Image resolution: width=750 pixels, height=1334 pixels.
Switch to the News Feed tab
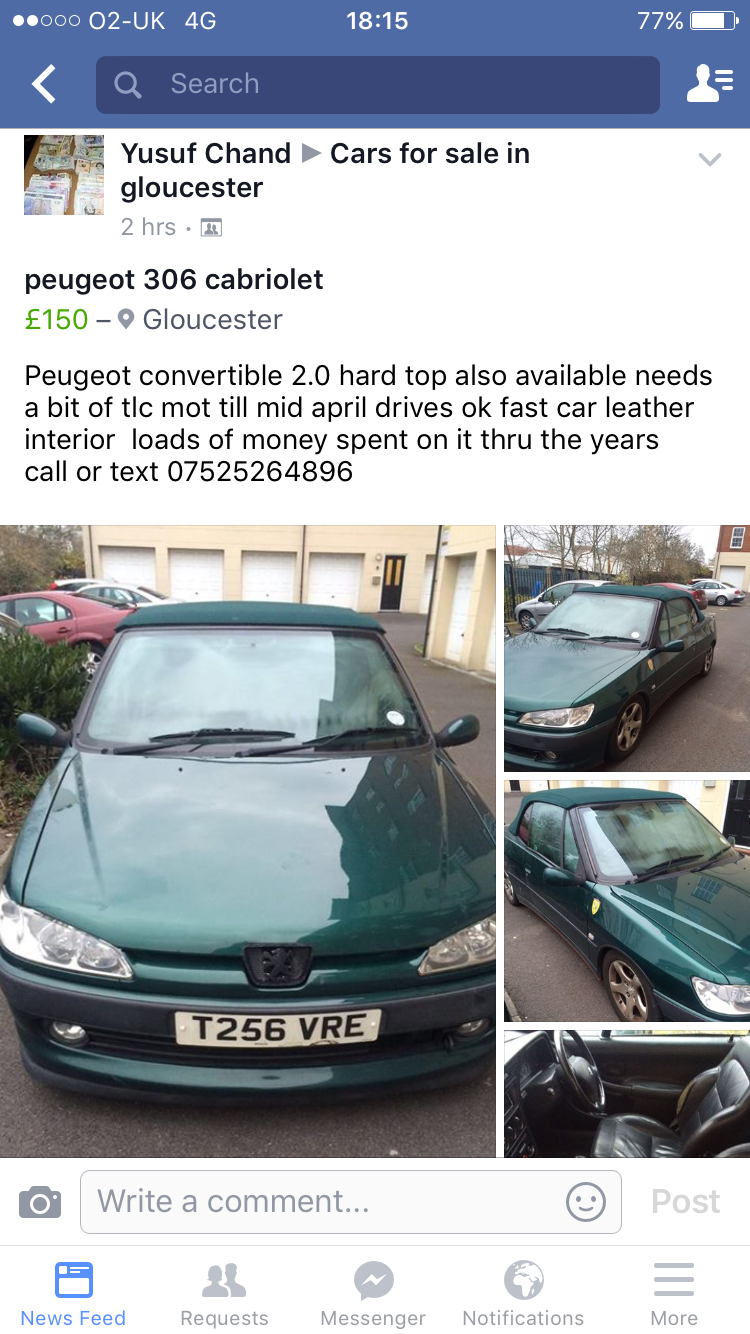tap(73, 1293)
